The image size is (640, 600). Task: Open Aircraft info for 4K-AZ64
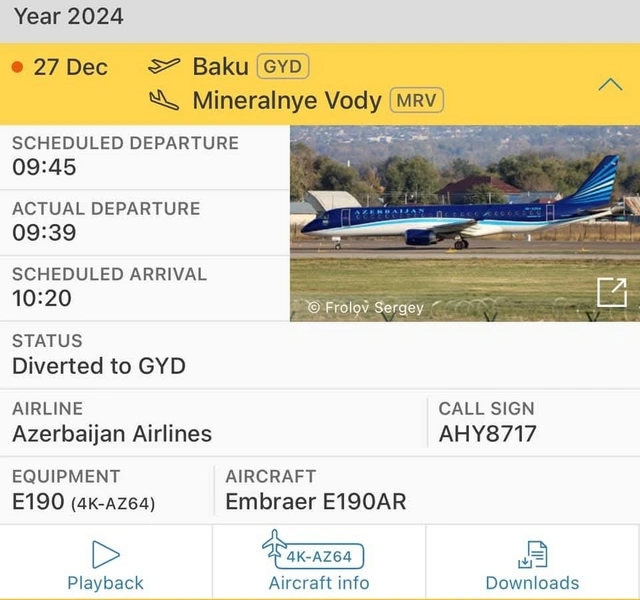point(319,565)
